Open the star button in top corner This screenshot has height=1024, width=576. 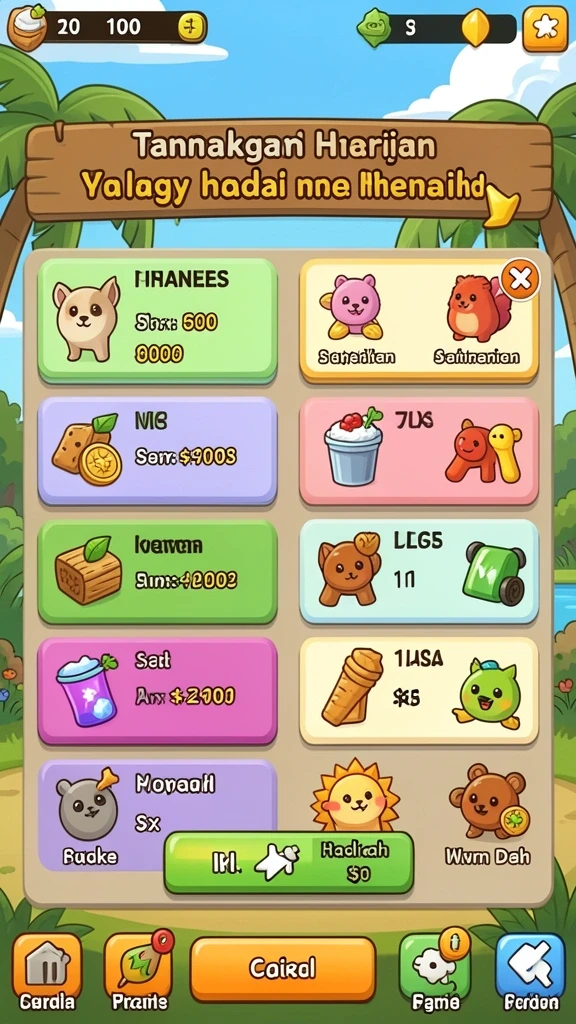[545, 29]
